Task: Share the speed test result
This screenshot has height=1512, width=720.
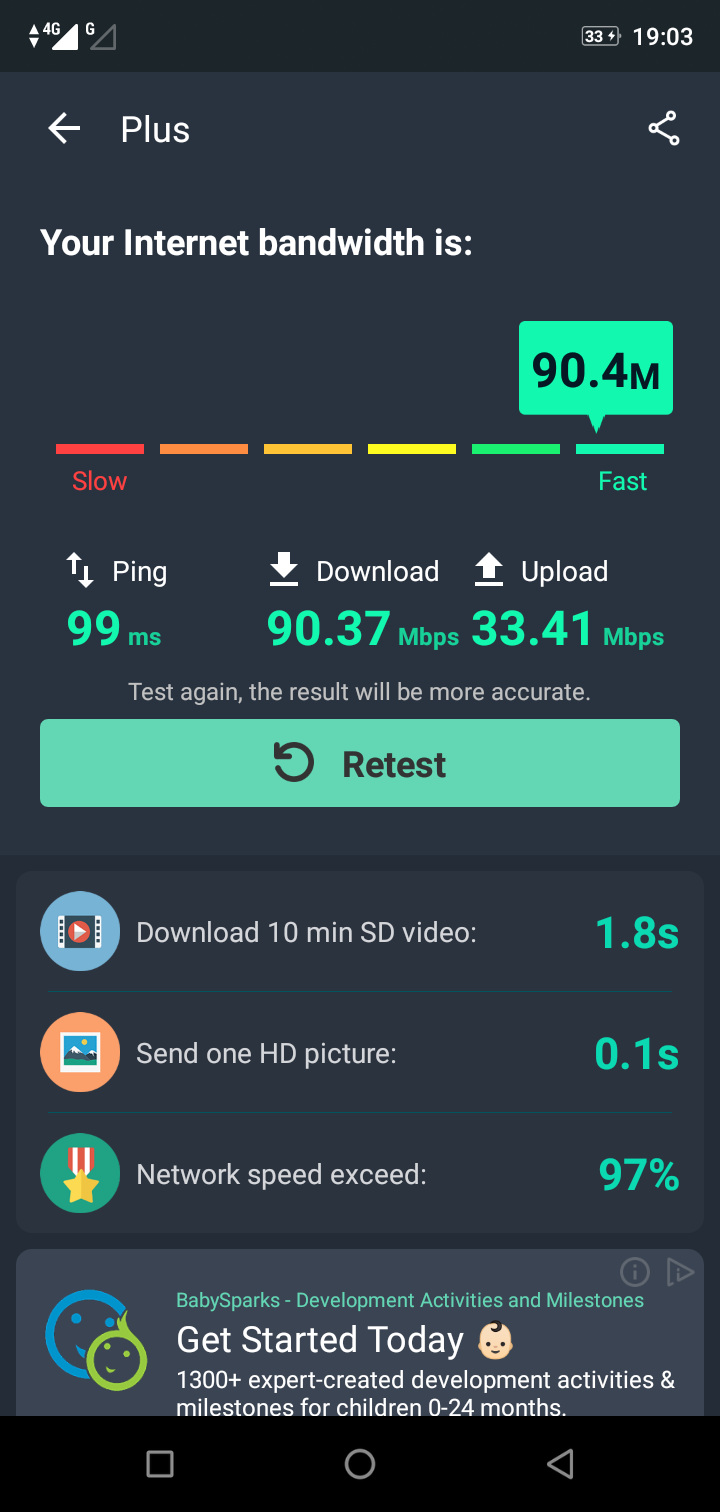Action: (664, 129)
